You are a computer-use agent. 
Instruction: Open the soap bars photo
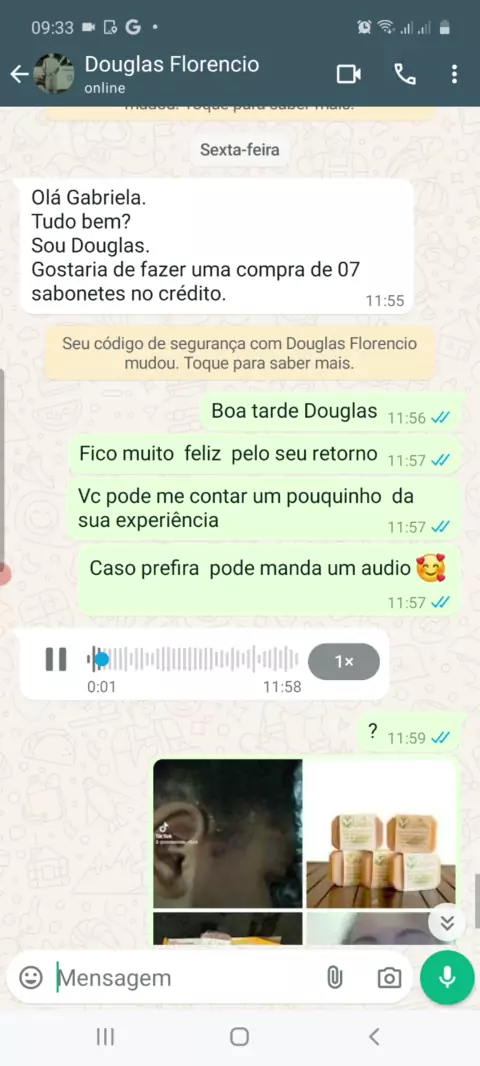380,833
